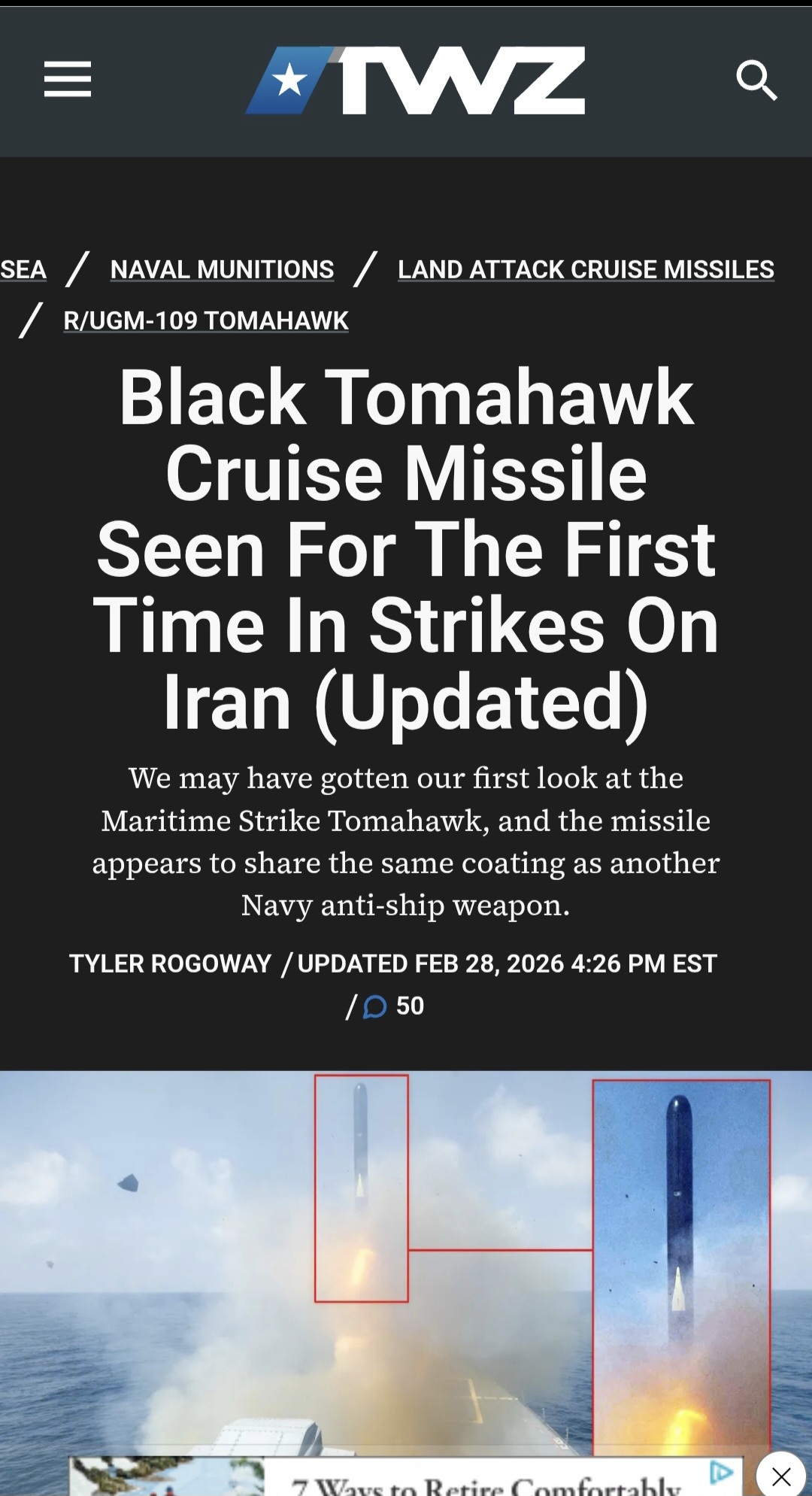Open the SEA category breadcrumb
Image resolution: width=812 pixels, height=1496 pixels.
[23, 269]
